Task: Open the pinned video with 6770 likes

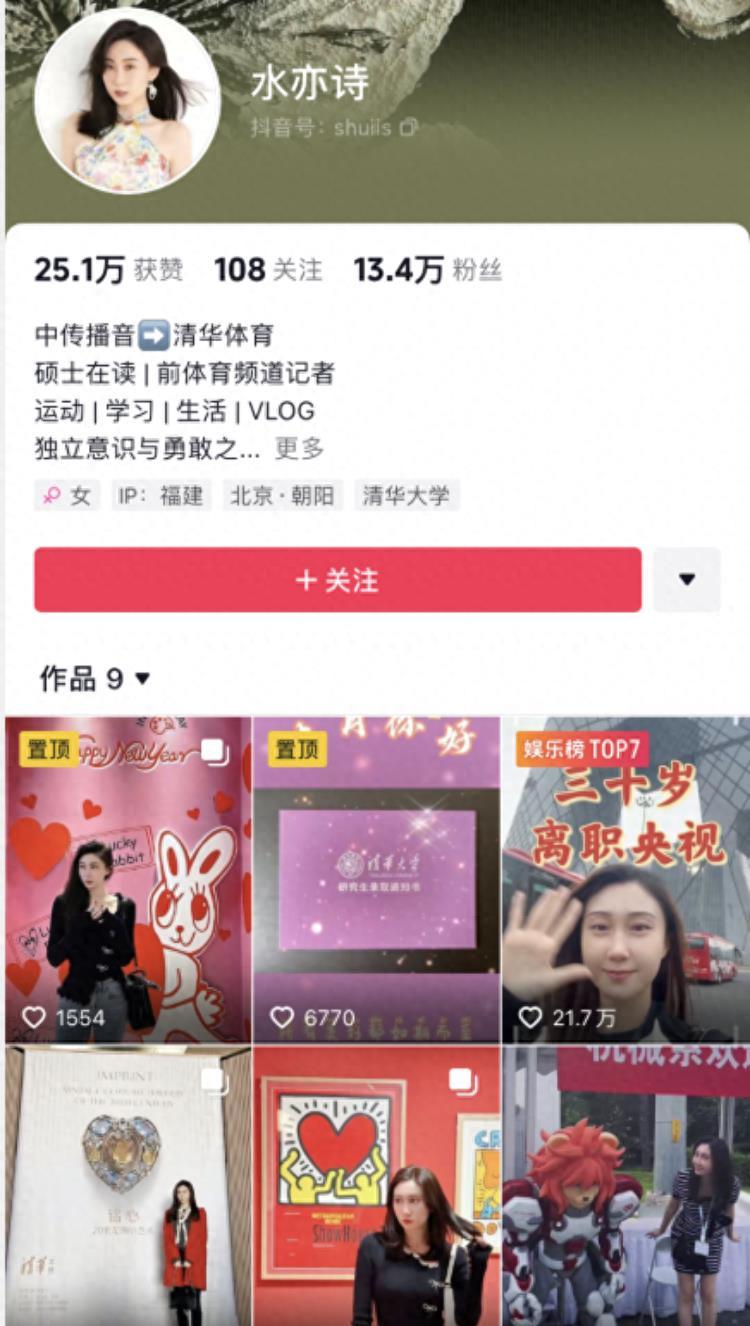Action: (376, 880)
